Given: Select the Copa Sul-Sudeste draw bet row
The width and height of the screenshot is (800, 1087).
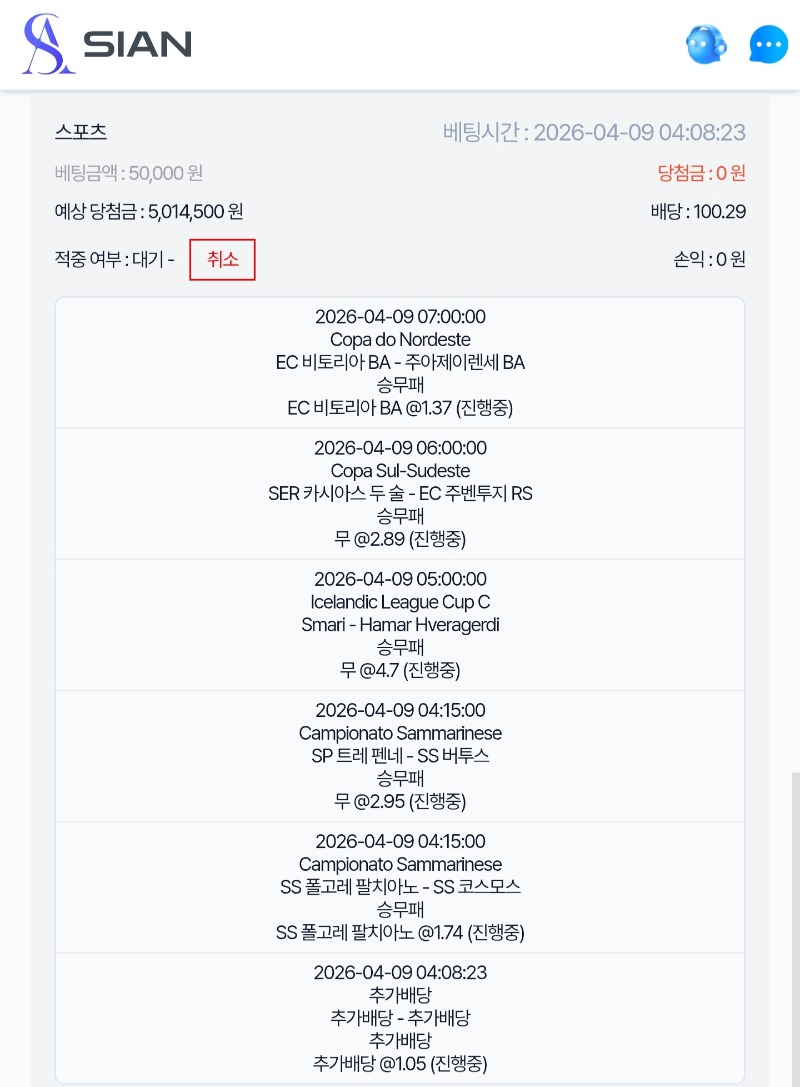Looking at the screenshot, I should point(400,493).
